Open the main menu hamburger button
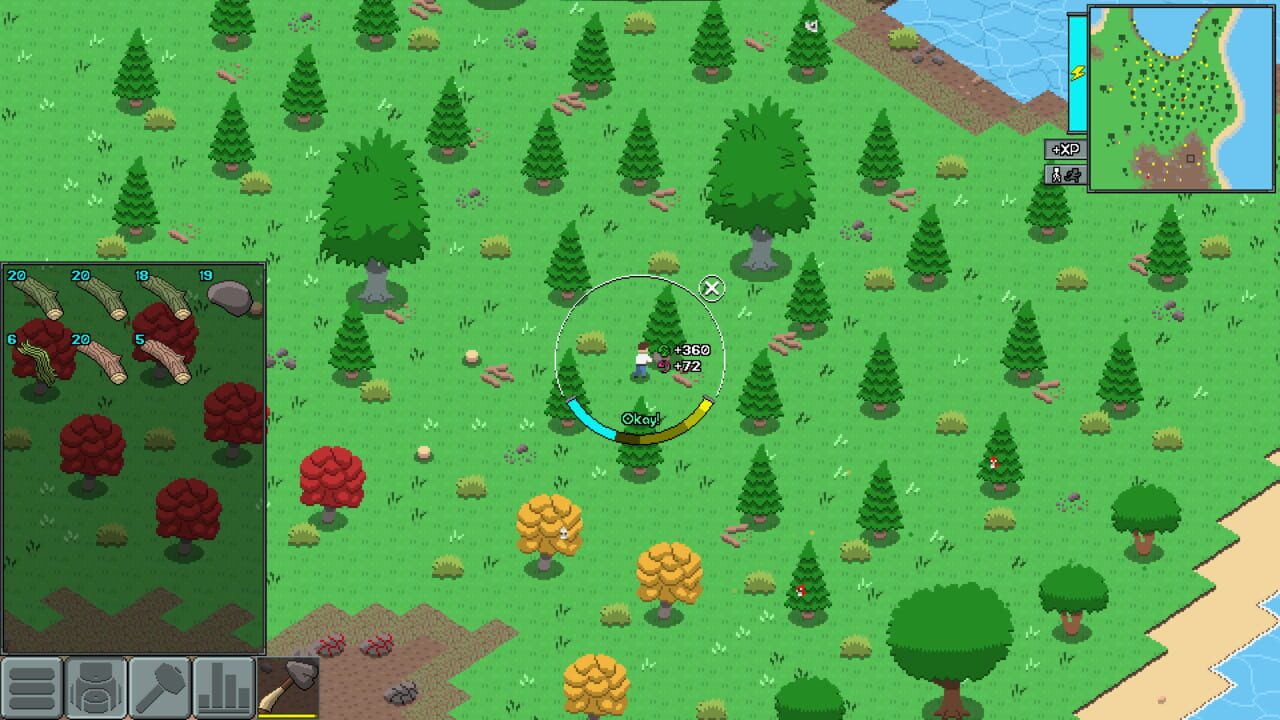 pos(32,688)
